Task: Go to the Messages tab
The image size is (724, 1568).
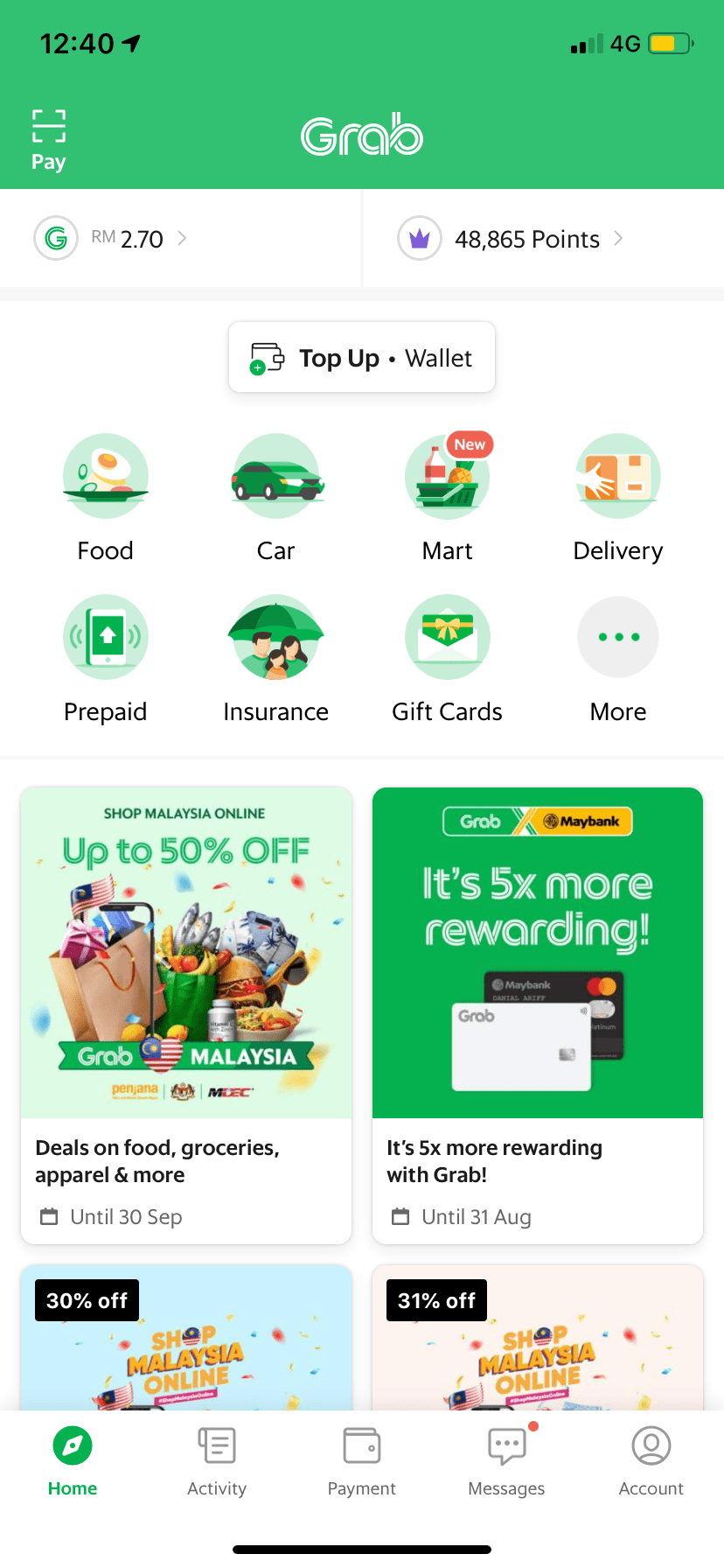Action: click(x=506, y=1462)
